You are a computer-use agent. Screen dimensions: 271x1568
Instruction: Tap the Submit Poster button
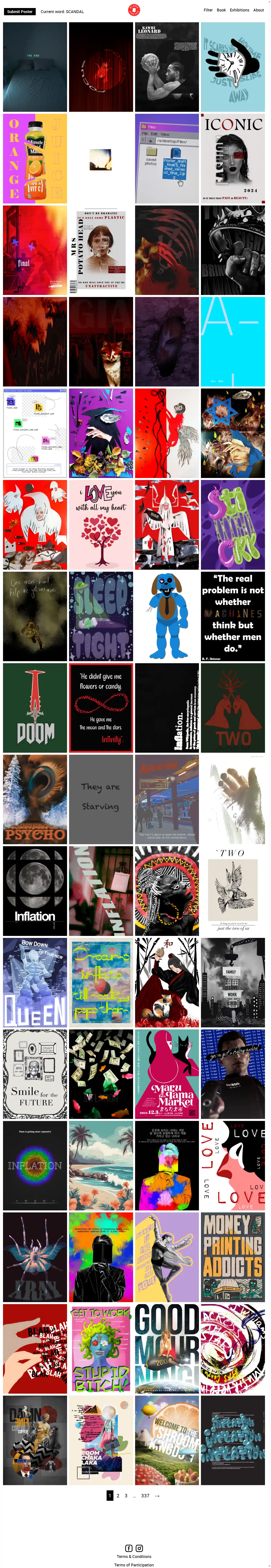pos(19,12)
